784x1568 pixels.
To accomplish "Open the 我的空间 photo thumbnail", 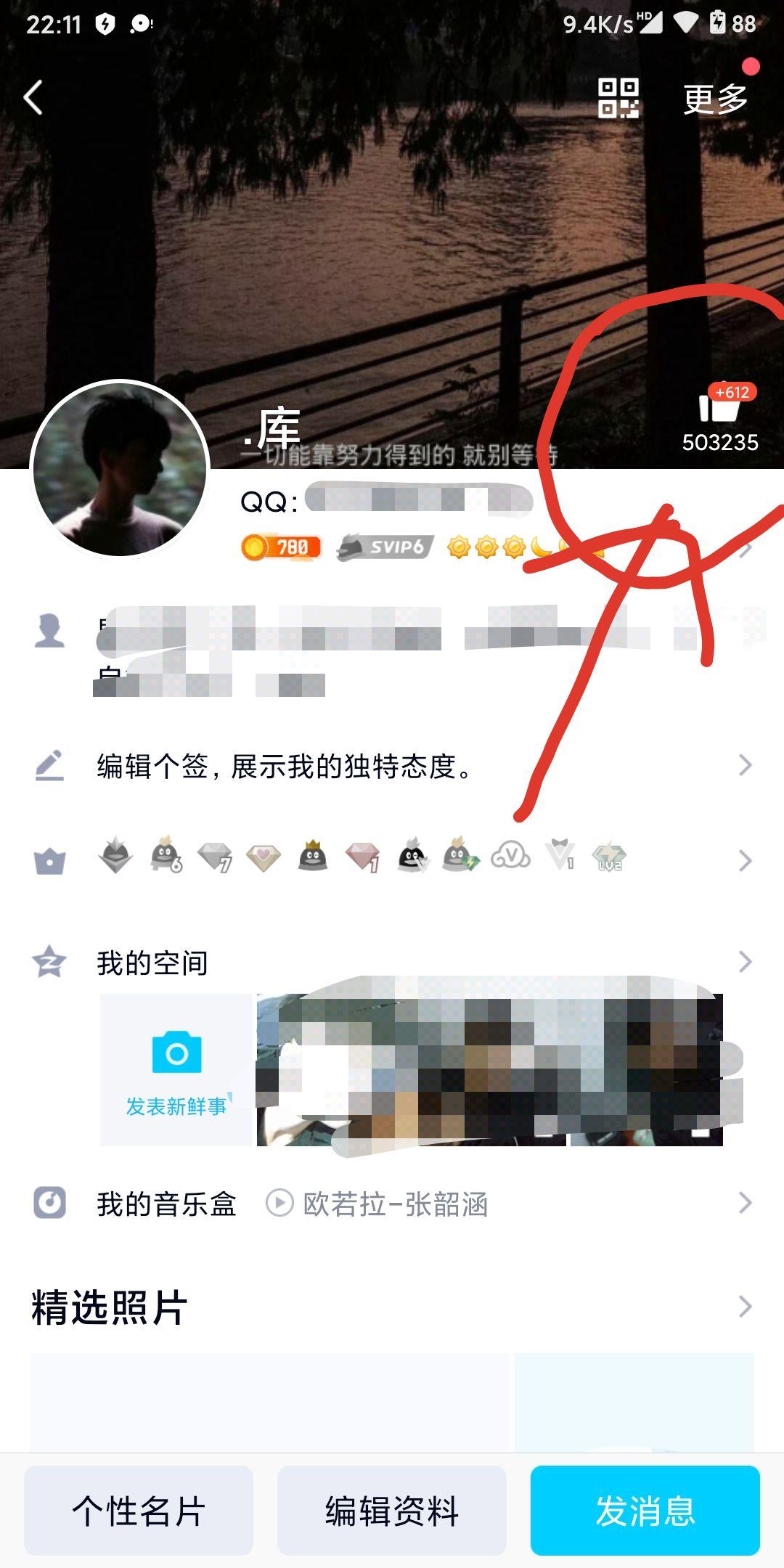I will point(490,1070).
